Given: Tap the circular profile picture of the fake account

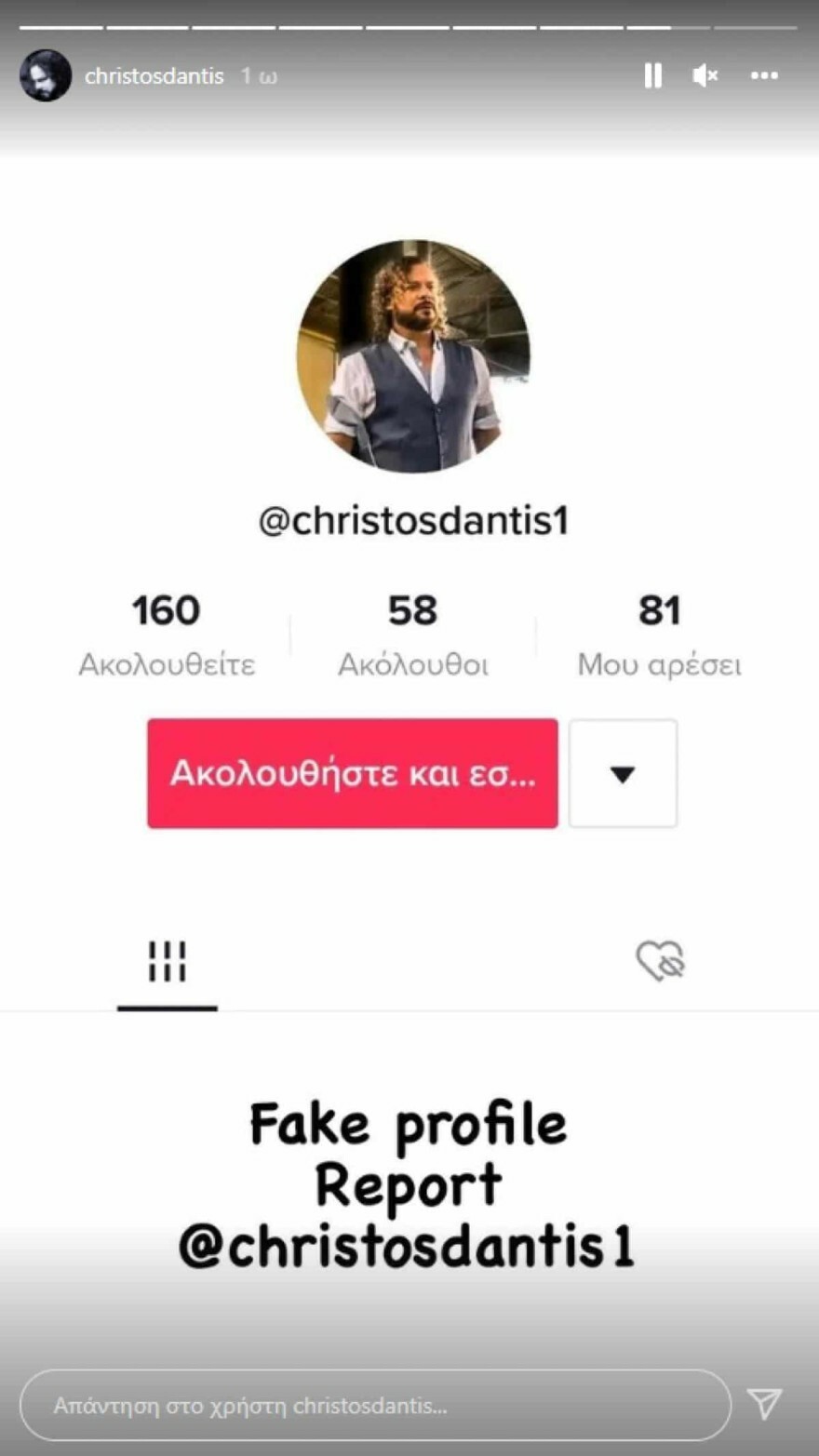Looking at the screenshot, I should click(x=412, y=355).
